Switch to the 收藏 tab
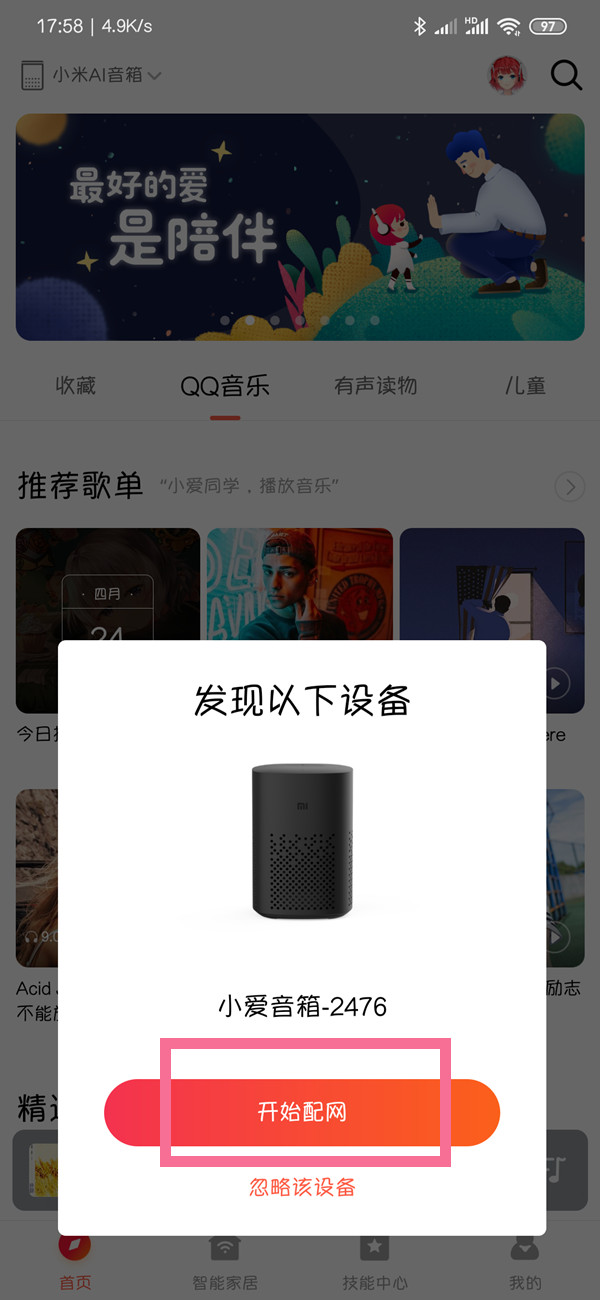This screenshot has width=600, height=1300. [76, 385]
